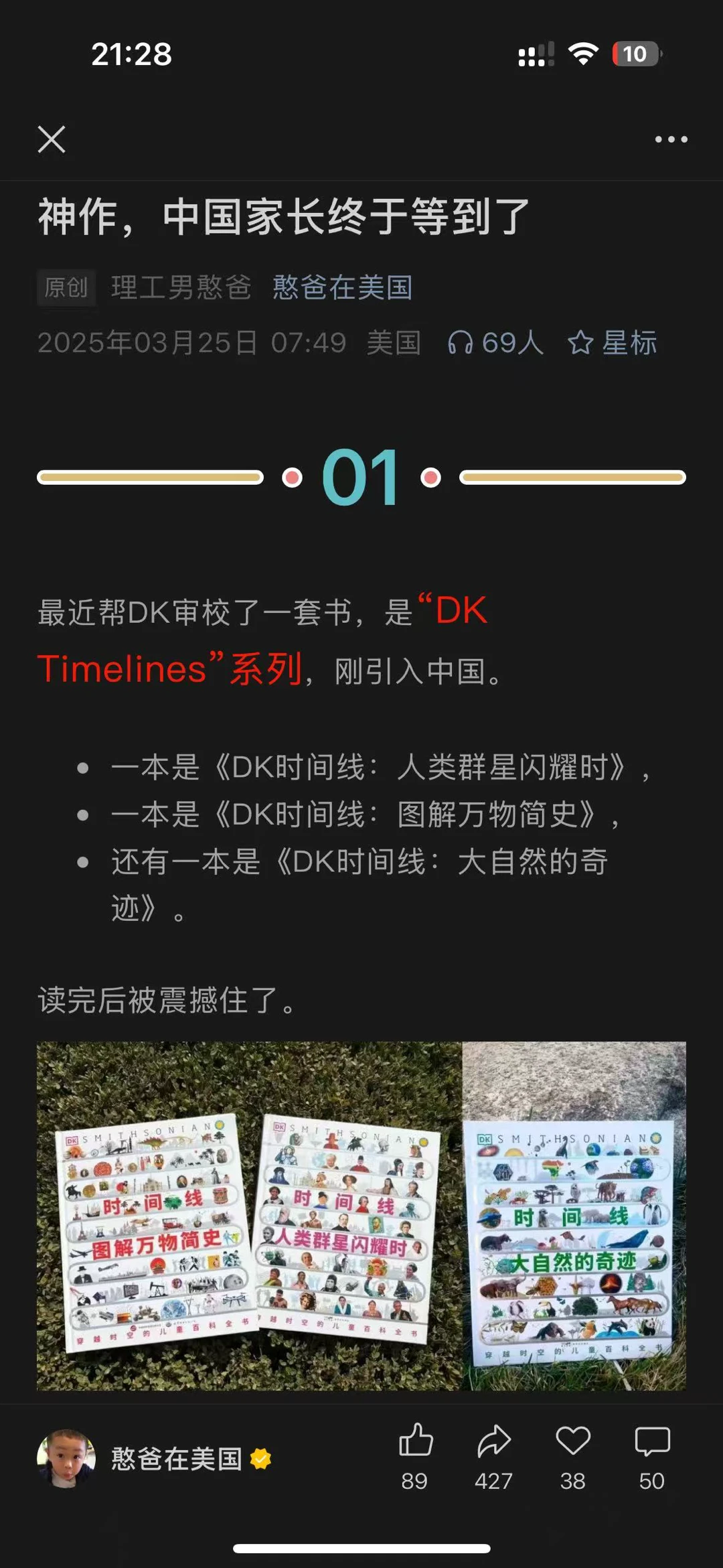Star this account with 星标
Screen dimensions: 723x1568
(613, 343)
